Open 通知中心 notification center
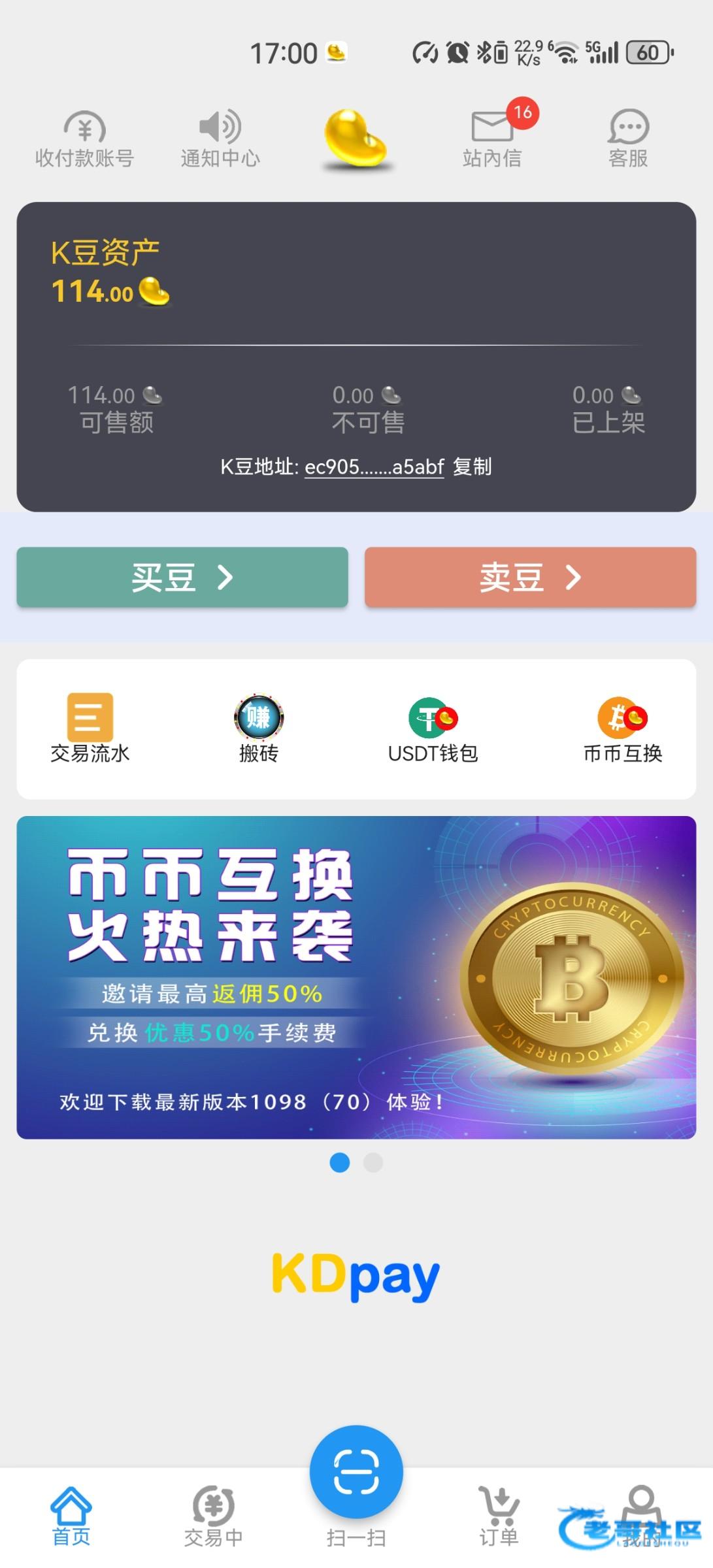Image resolution: width=713 pixels, height=1568 pixels. pos(220,140)
